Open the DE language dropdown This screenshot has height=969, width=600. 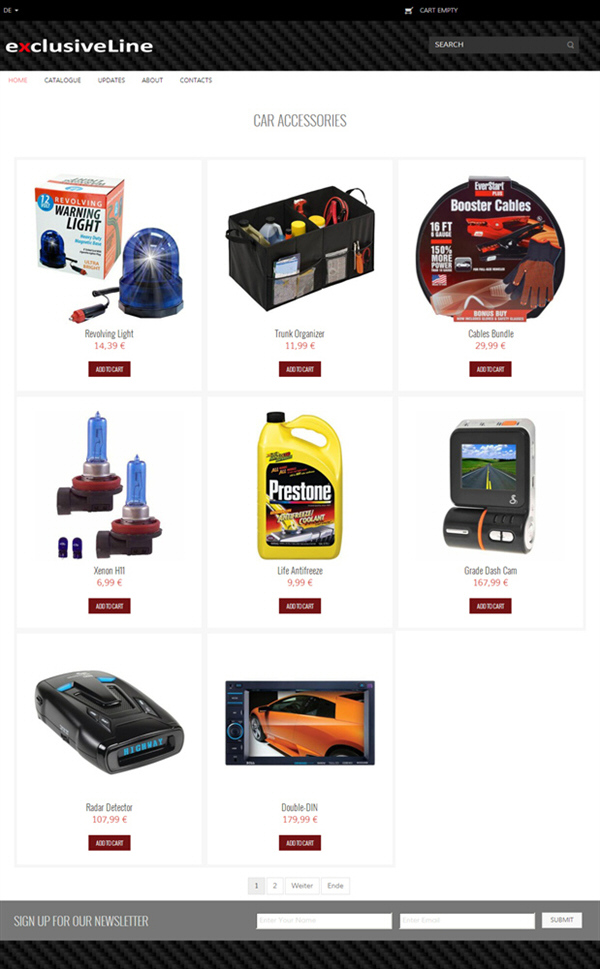click(x=11, y=10)
